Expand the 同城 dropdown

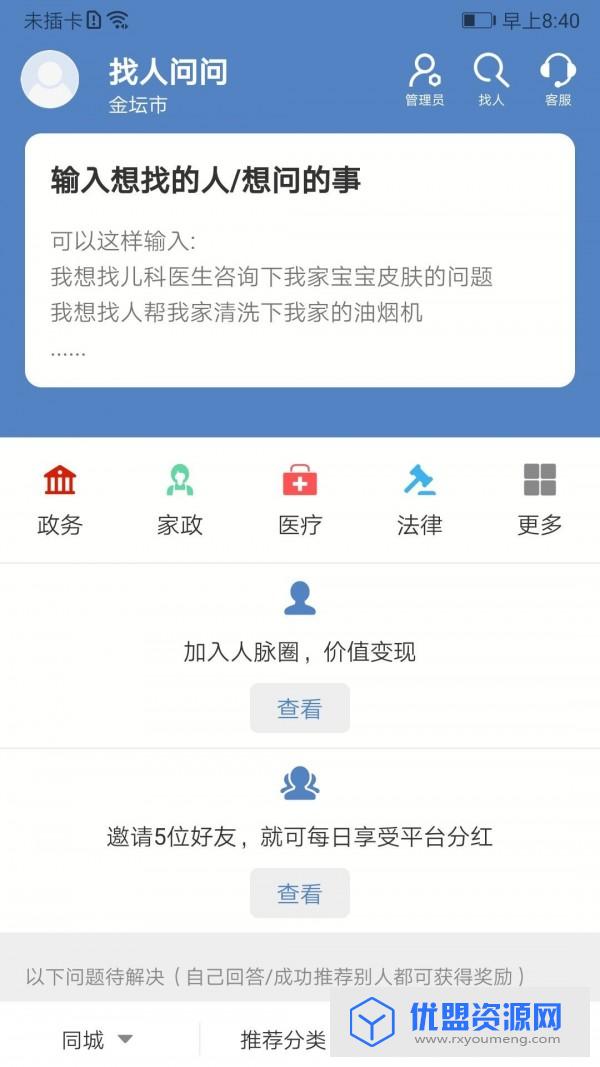pyautogui.click(x=97, y=1040)
